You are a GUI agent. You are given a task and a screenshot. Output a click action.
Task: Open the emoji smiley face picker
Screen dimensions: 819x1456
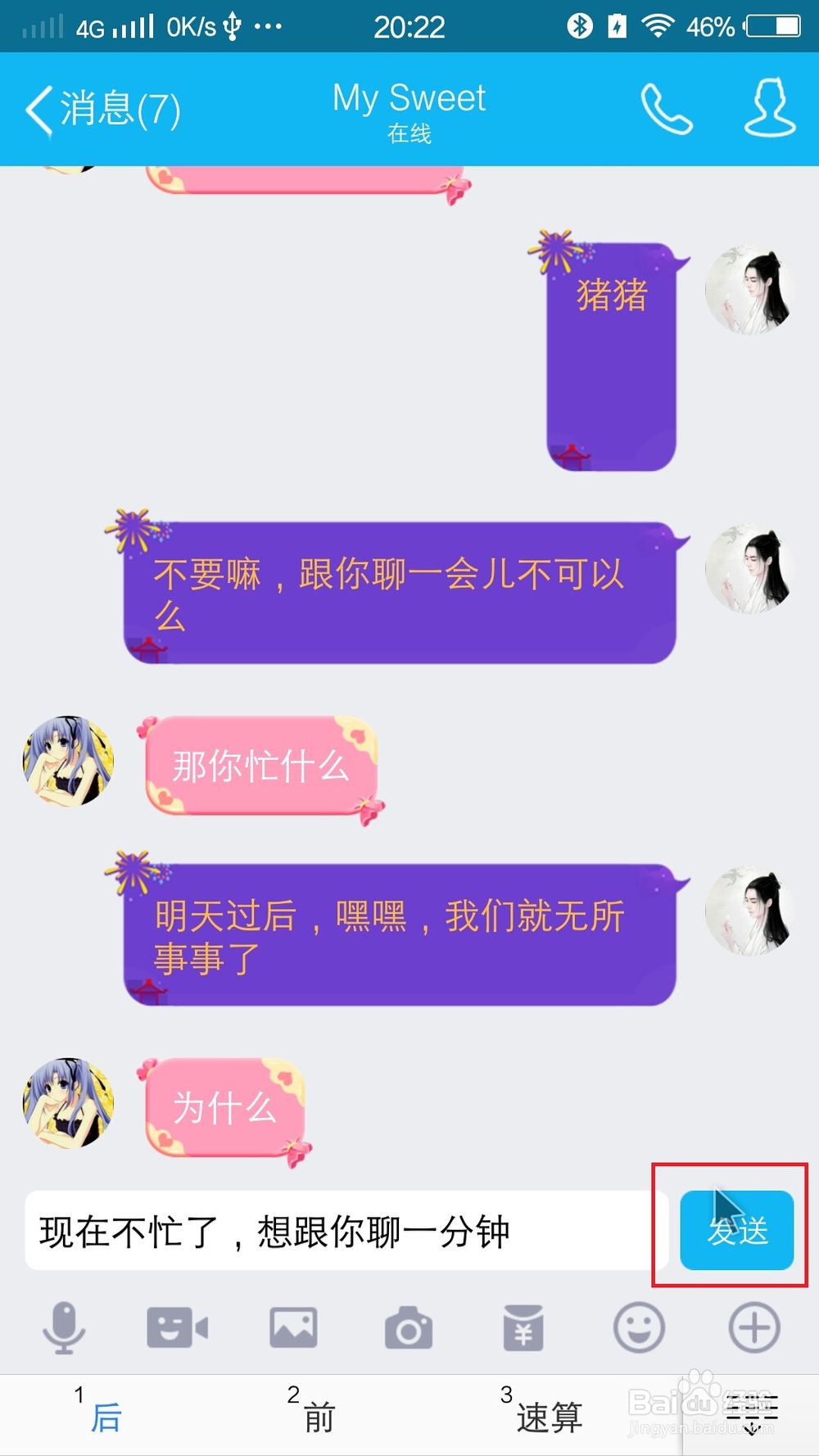637,1328
